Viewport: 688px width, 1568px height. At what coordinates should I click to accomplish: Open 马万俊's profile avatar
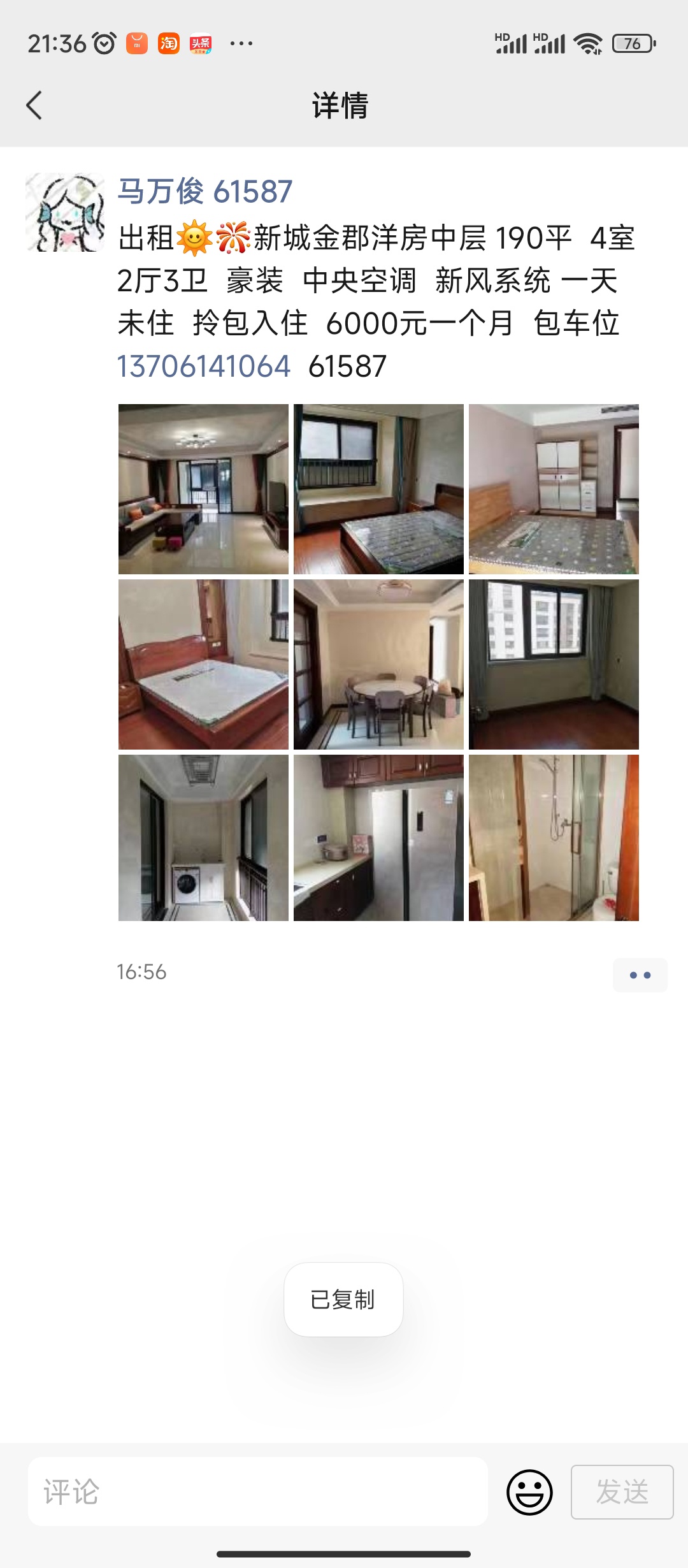[65, 212]
